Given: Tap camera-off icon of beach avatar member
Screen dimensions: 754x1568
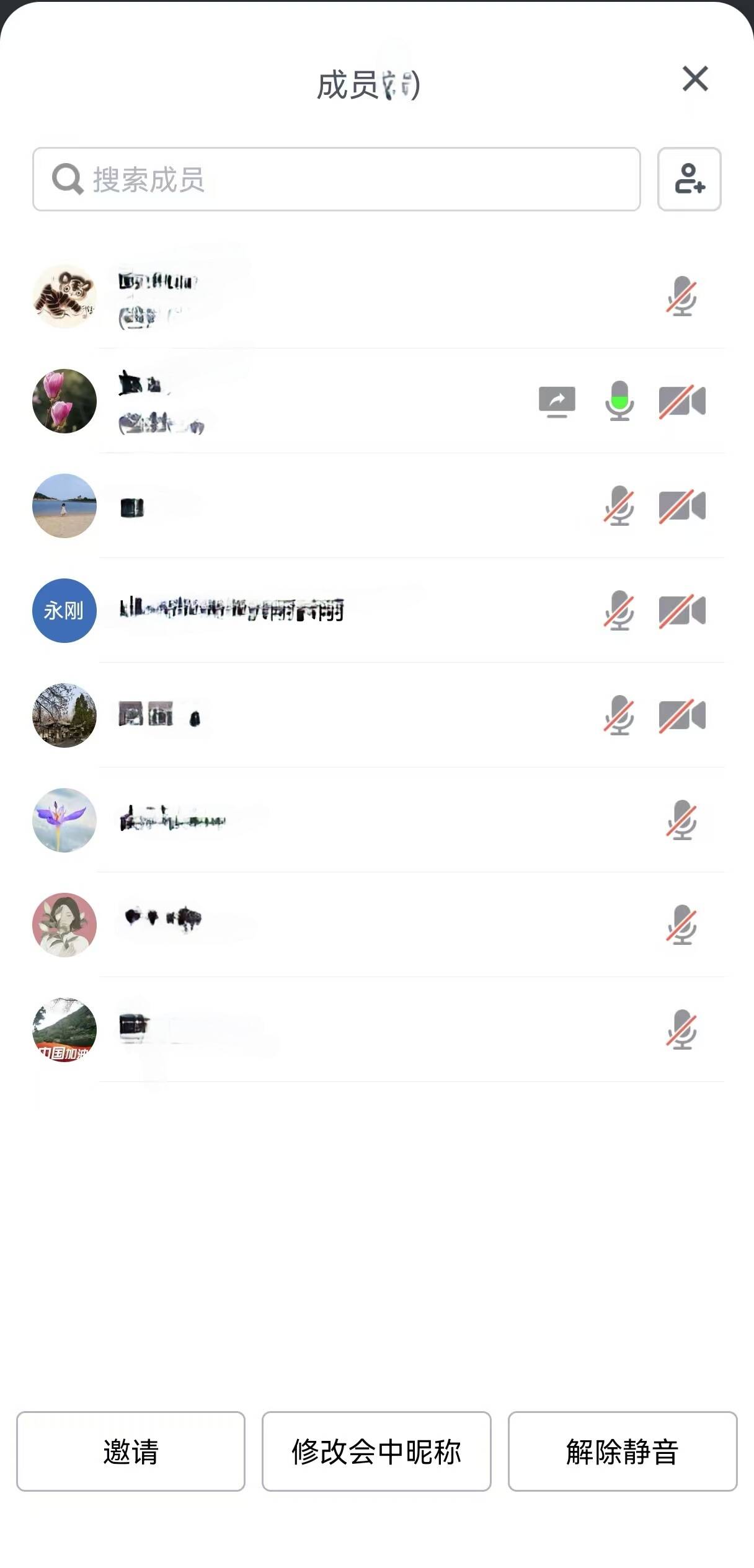Looking at the screenshot, I should click(x=682, y=506).
